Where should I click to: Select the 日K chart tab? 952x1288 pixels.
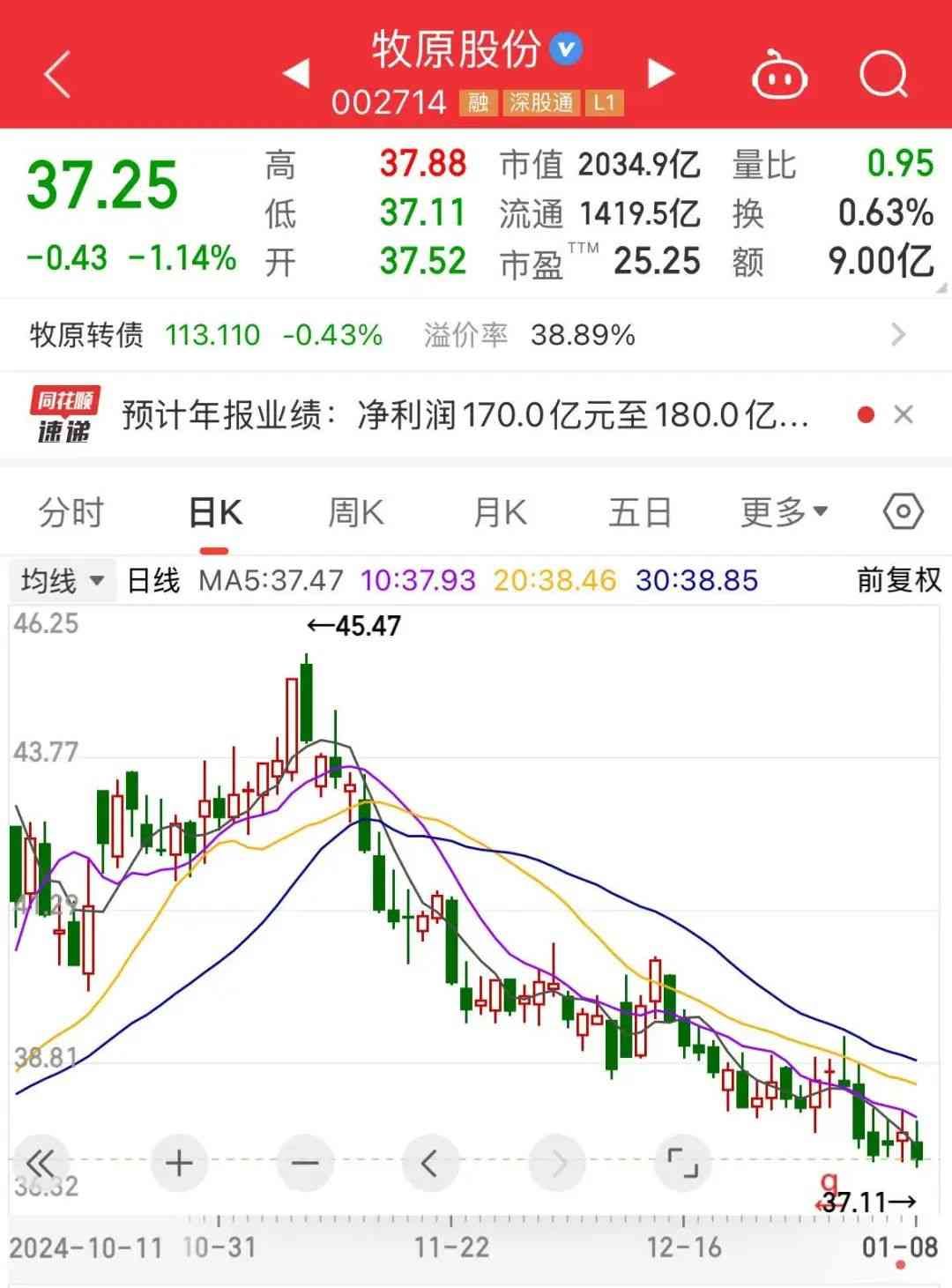coord(215,512)
